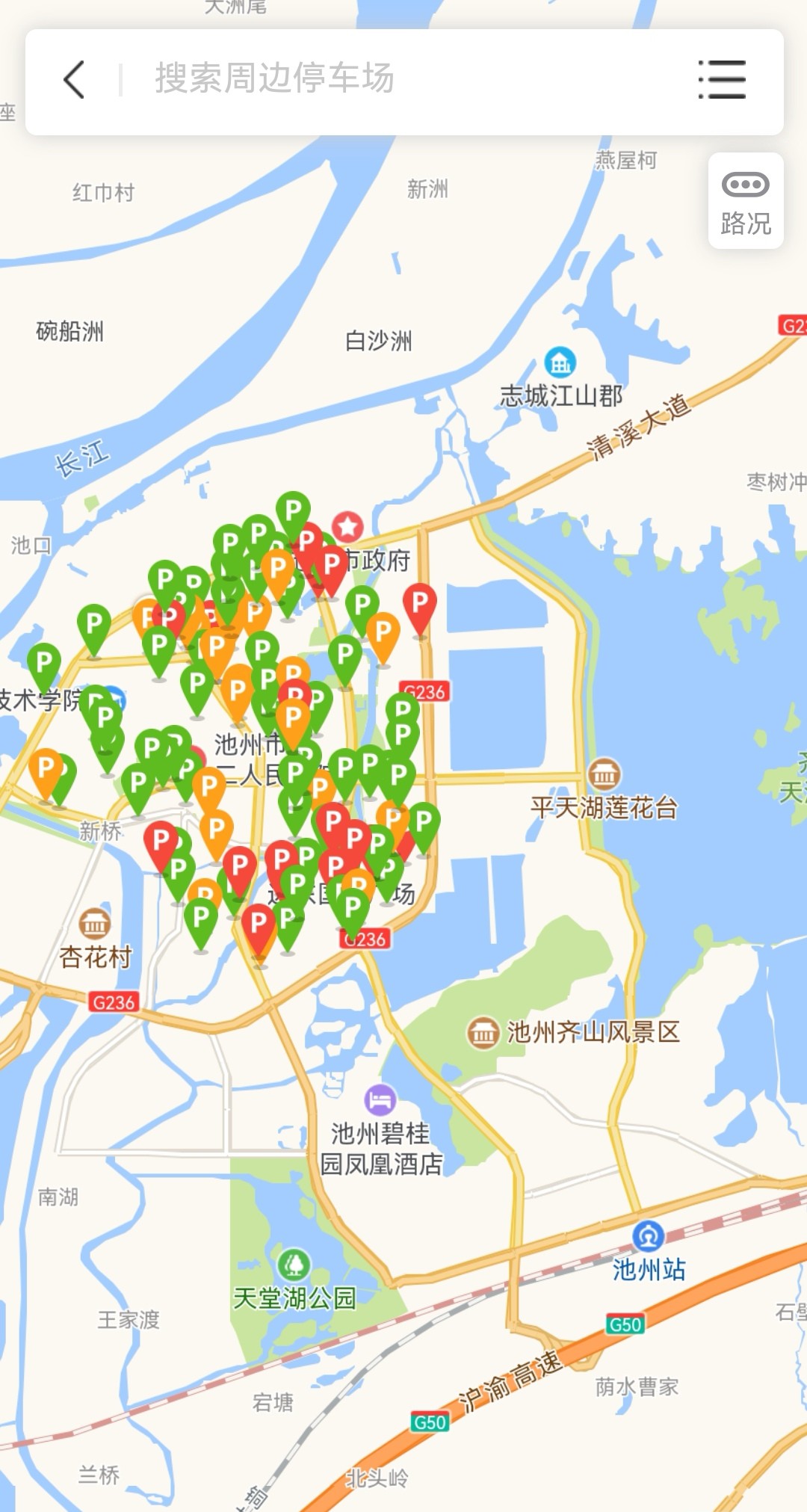Toggle the 路况 traffic layer
The width and height of the screenshot is (807, 1512).
pyautogui.click(x=745, y=201)
